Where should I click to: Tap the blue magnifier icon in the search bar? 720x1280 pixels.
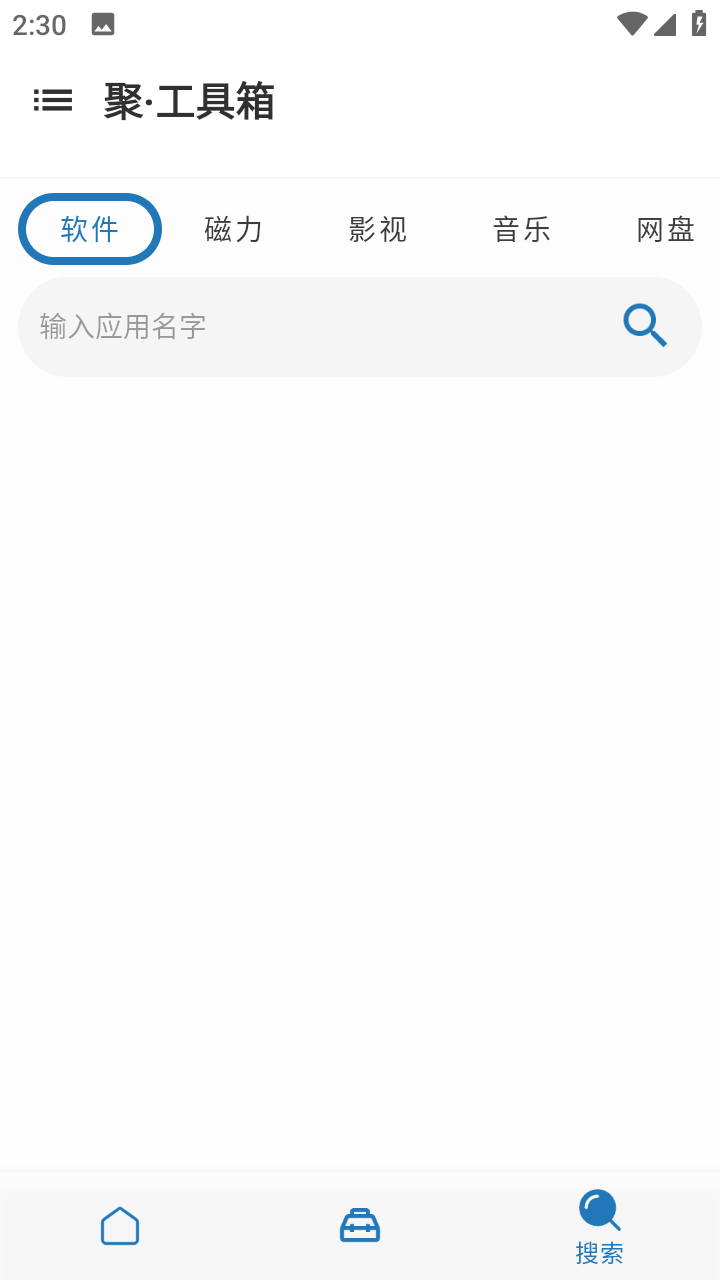tap(645, 325)
